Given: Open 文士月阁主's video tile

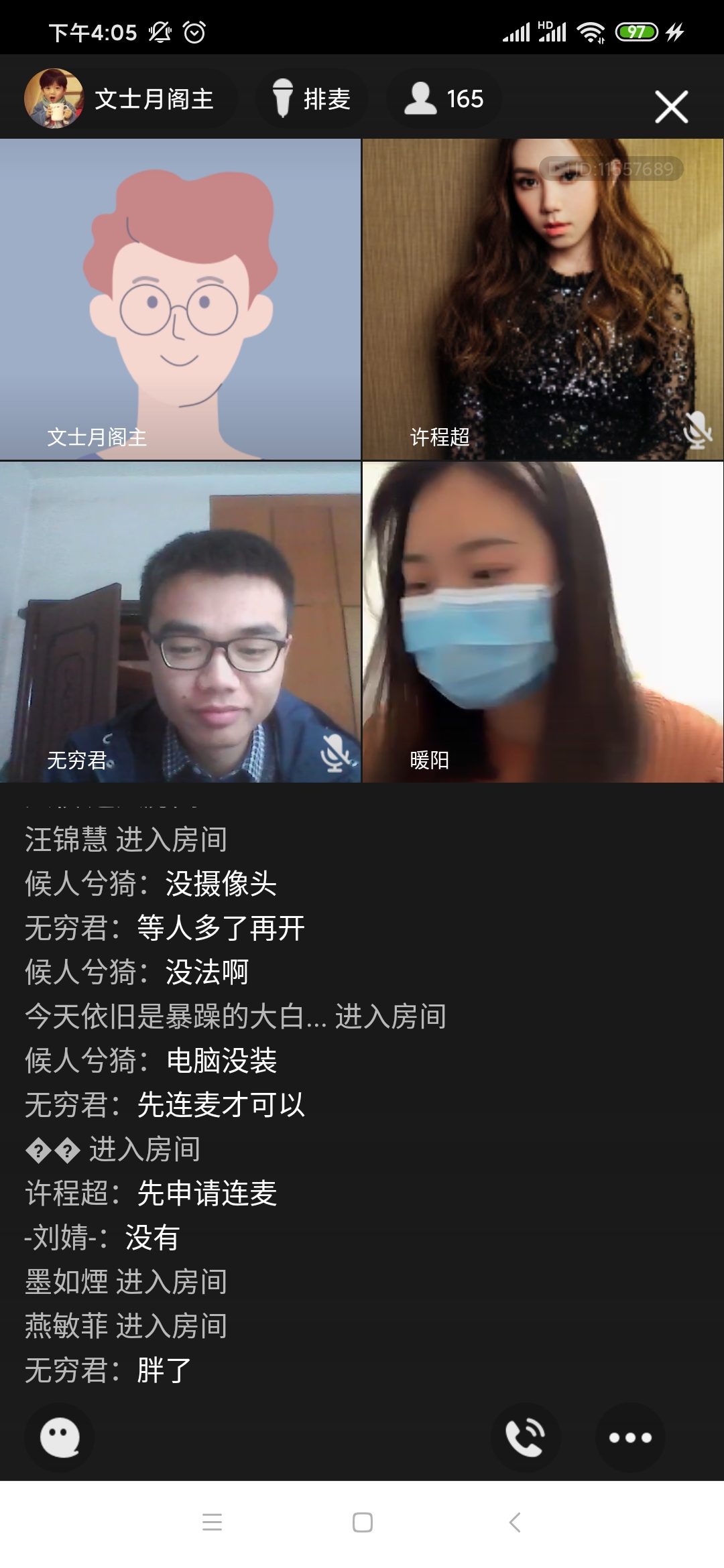Looking at the screenshot, I should 180,299.
